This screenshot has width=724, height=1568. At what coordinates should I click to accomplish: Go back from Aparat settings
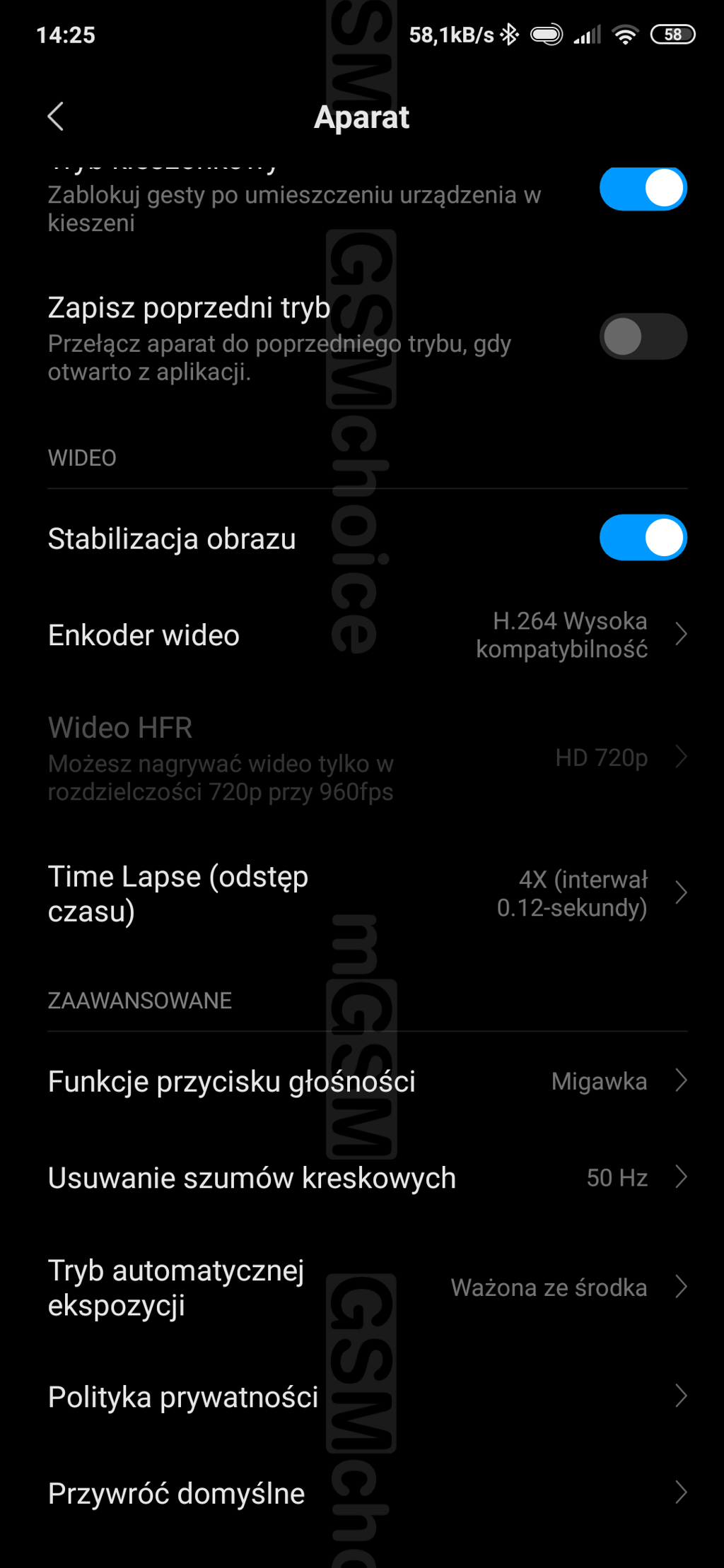[x=56, y=117]
